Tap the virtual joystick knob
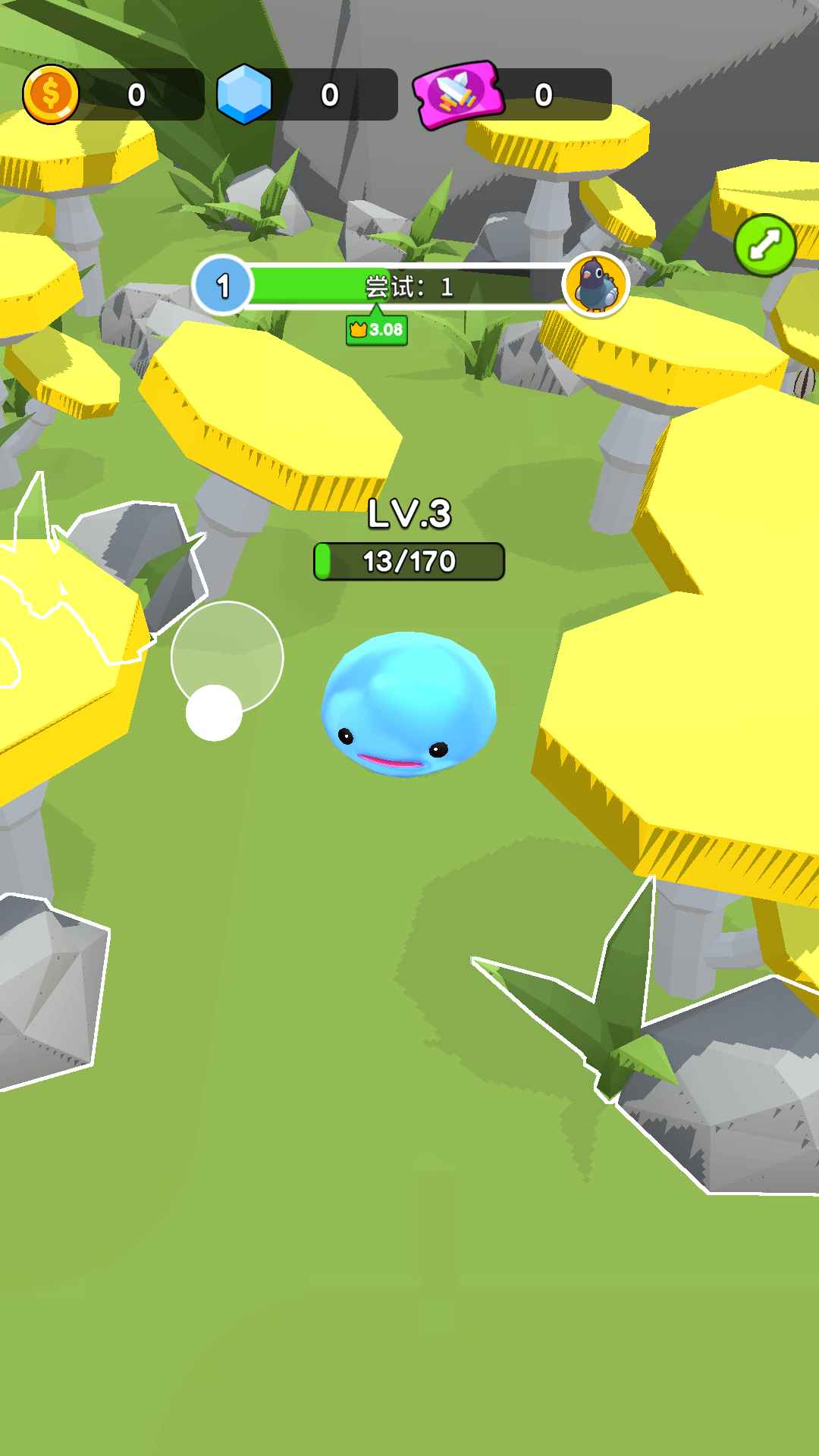 (x=214, y=713)
